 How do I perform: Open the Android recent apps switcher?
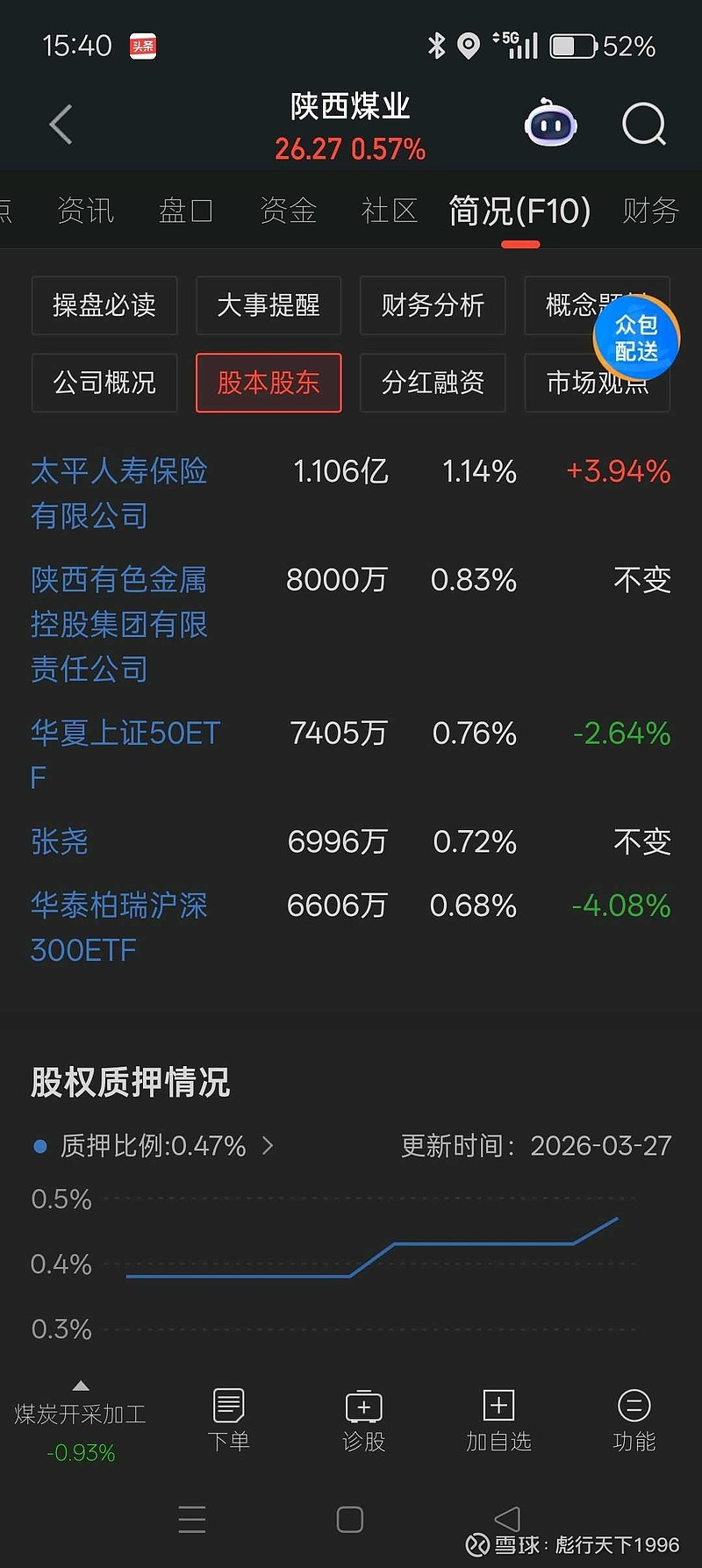tap(192, 1520)
